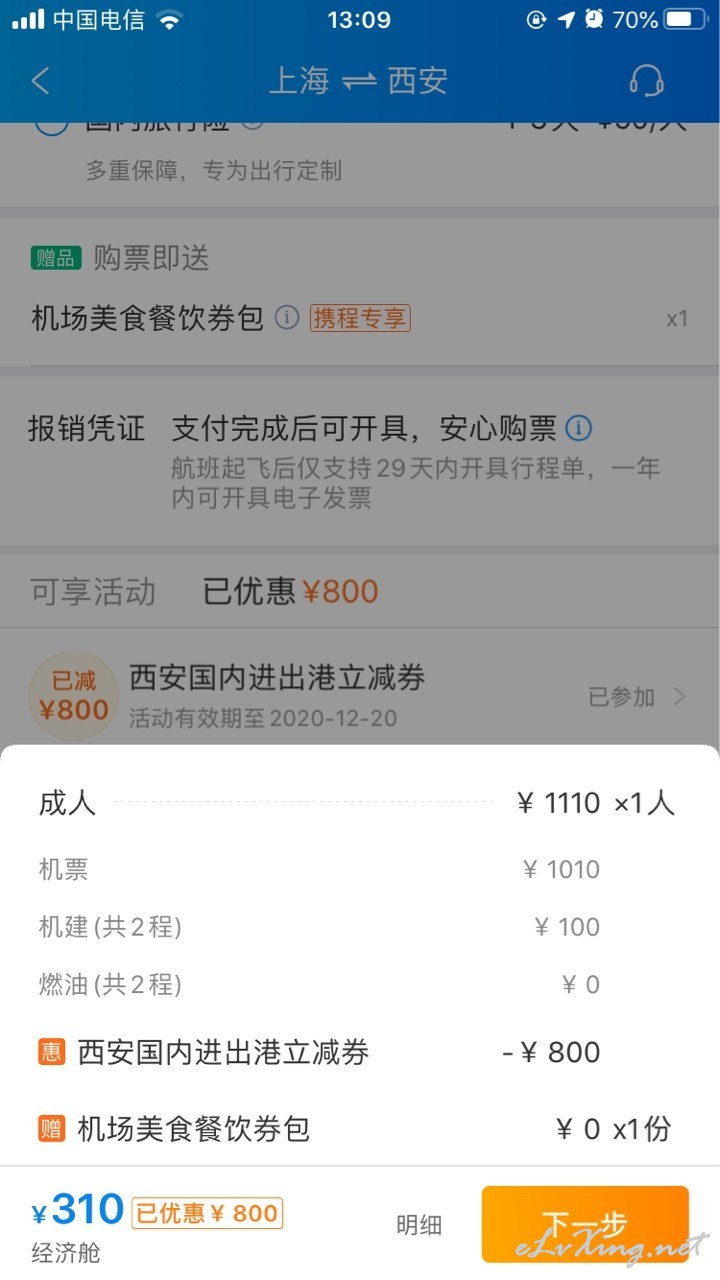Image resolution: width=720 pixels, height=1280 pixels.
Task: Open customer service headset icon
Action: (647, 81)
